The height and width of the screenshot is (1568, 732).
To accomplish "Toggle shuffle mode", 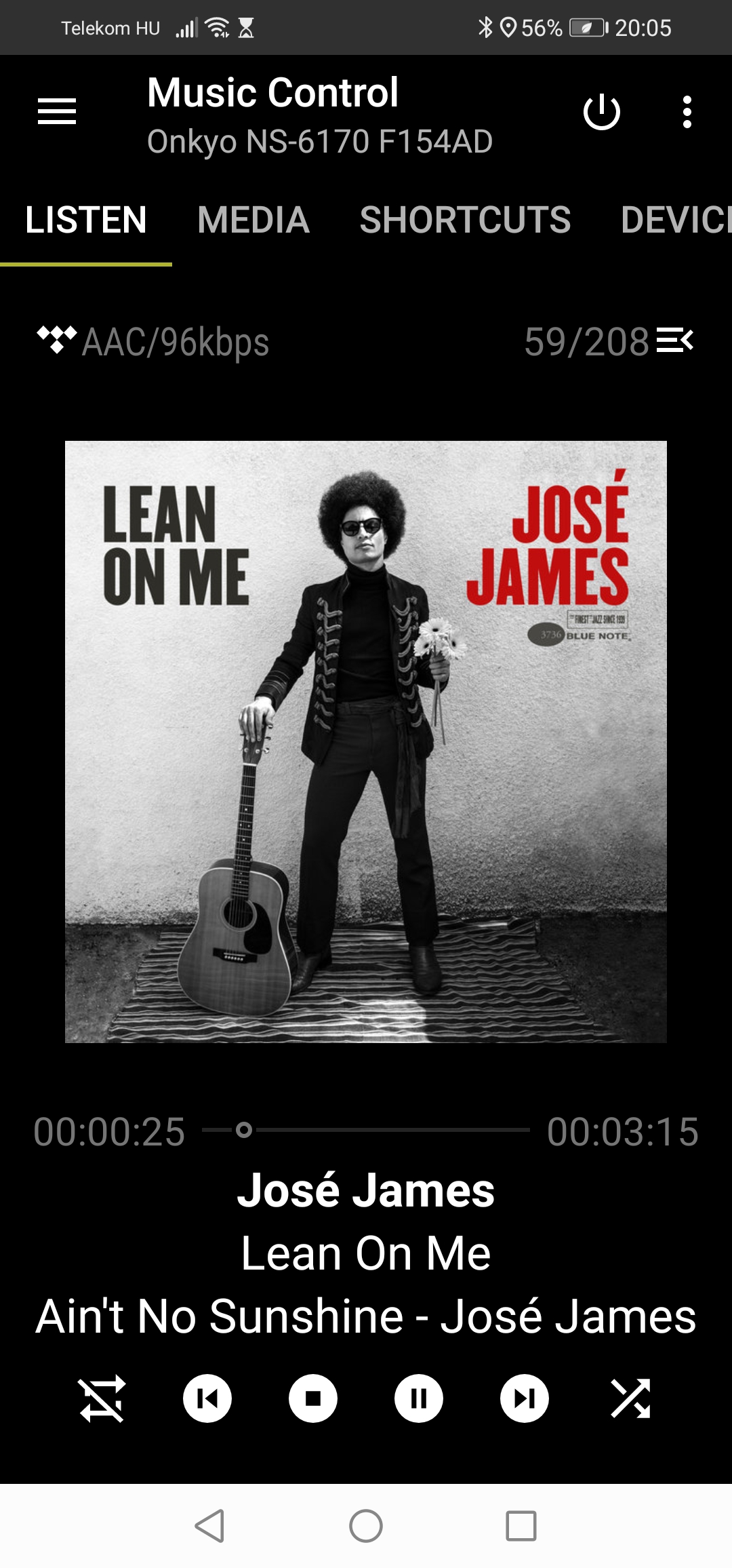I will 630,1398.
